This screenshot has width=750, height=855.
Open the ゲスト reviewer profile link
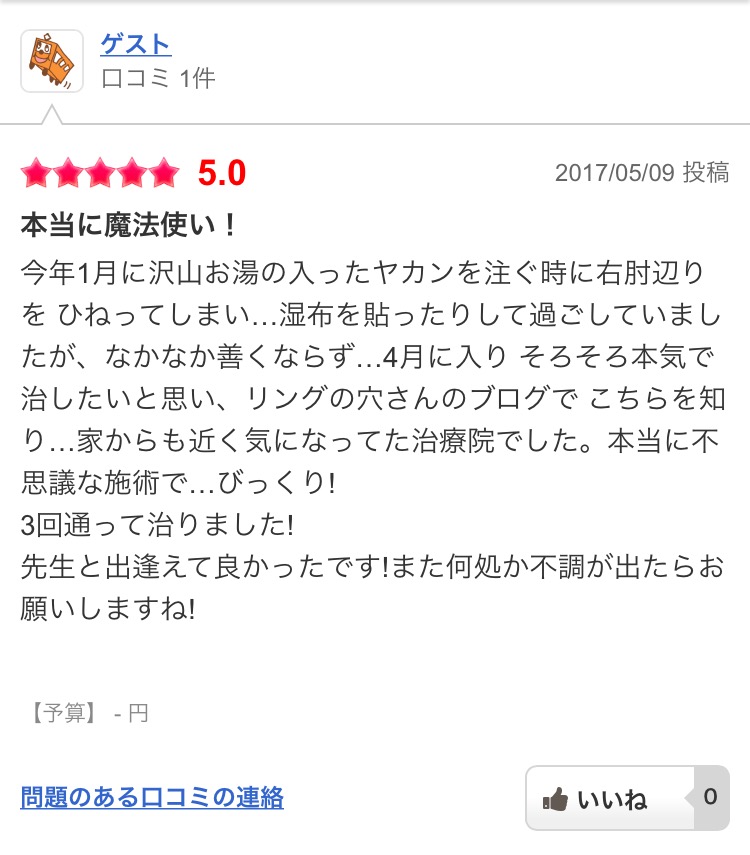(136, 44)
